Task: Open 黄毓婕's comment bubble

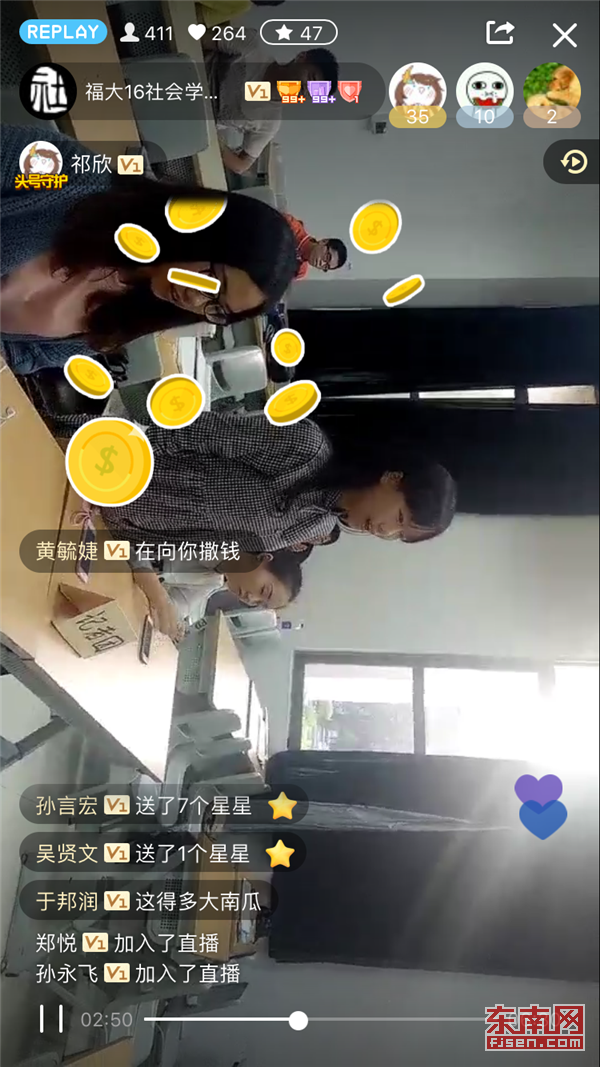Action: pyautogui.click(x=137, y=551)
